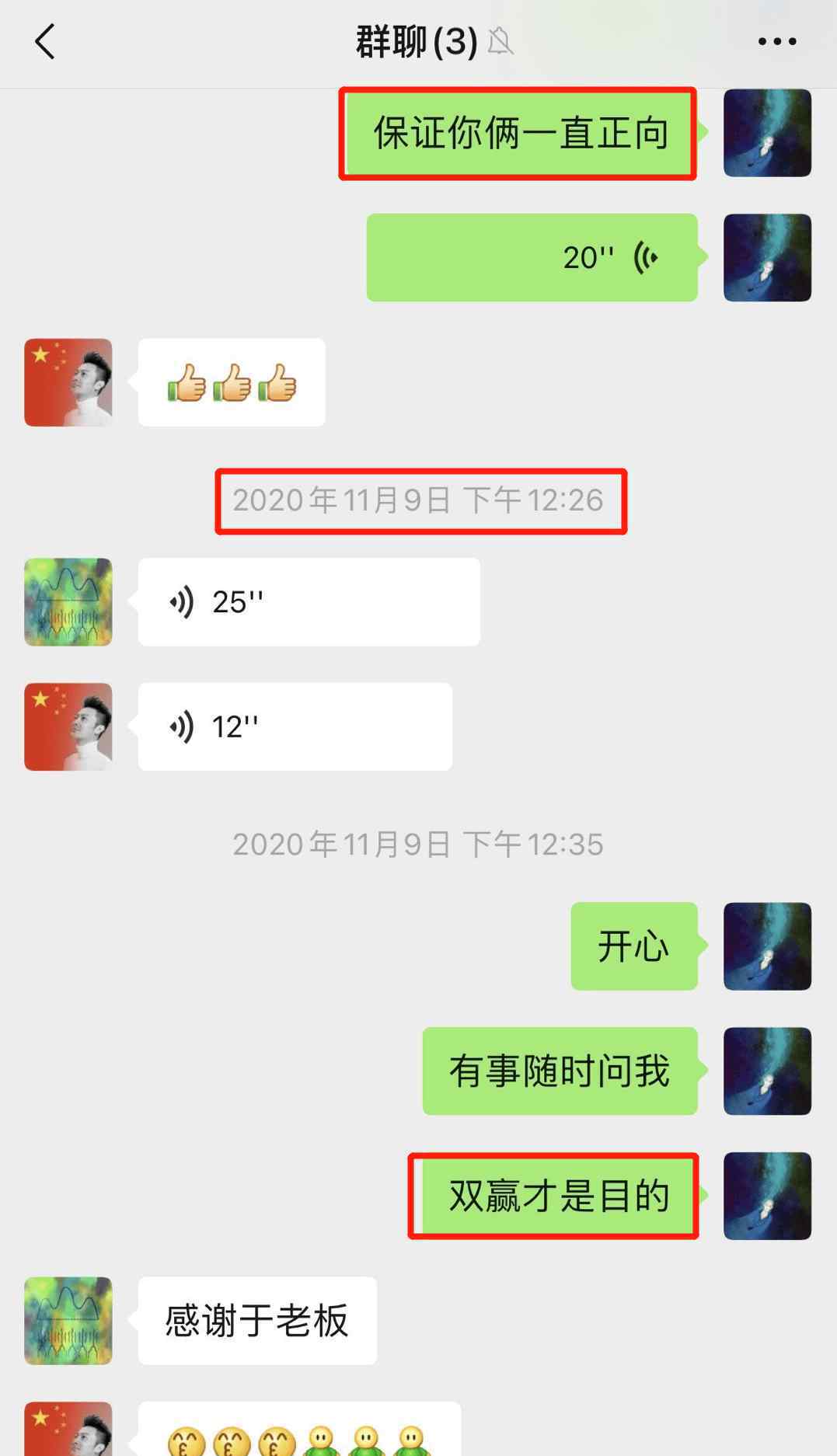Open avatar beside the 12-second voice message

pos(68,726)
